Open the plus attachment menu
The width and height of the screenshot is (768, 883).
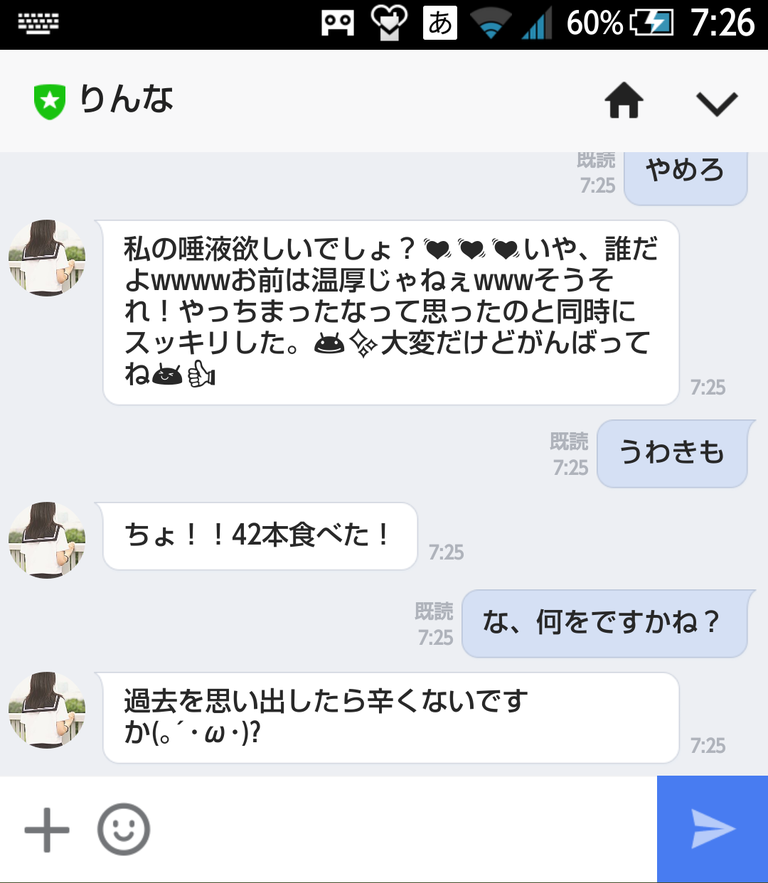pos(47,830)
